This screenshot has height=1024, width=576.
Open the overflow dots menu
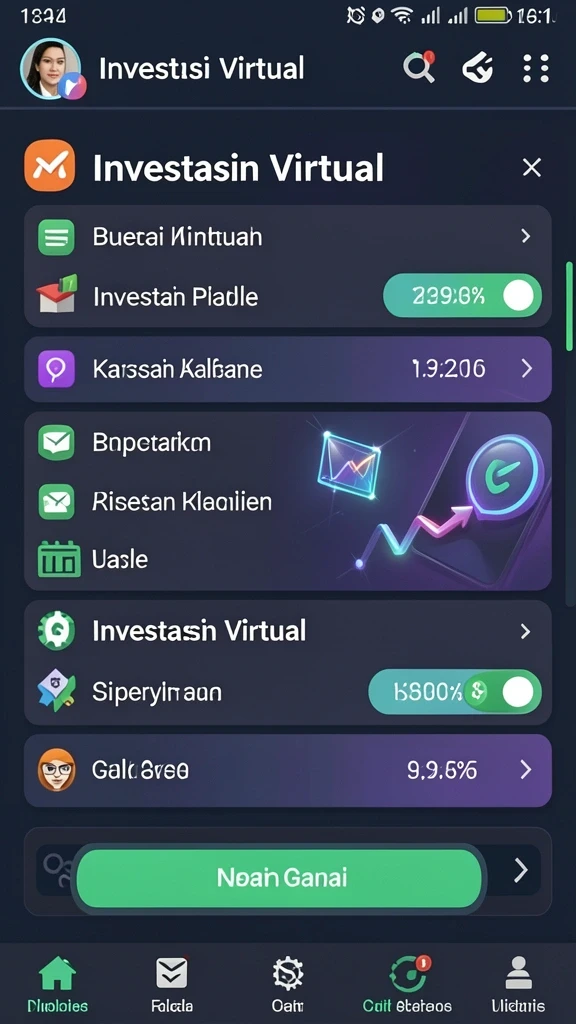coord(536,68)
